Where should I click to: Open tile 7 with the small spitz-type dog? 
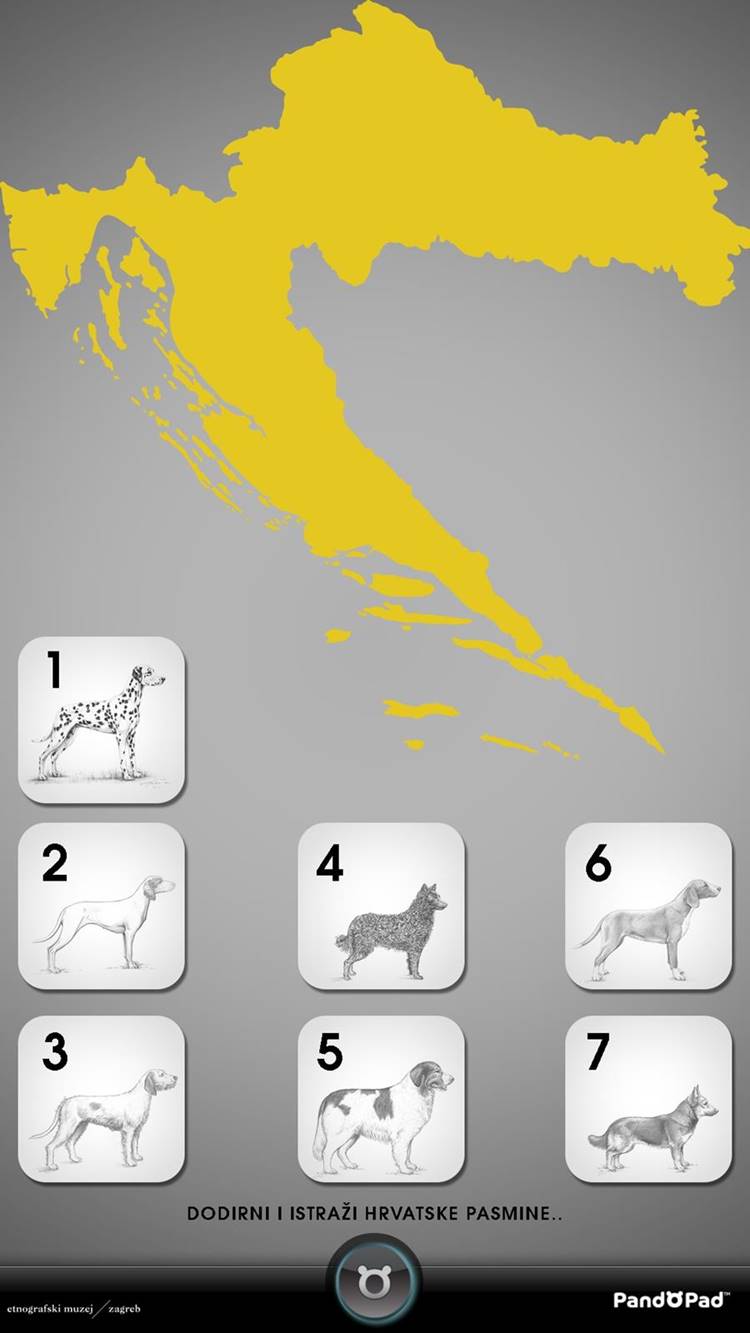648,1098
